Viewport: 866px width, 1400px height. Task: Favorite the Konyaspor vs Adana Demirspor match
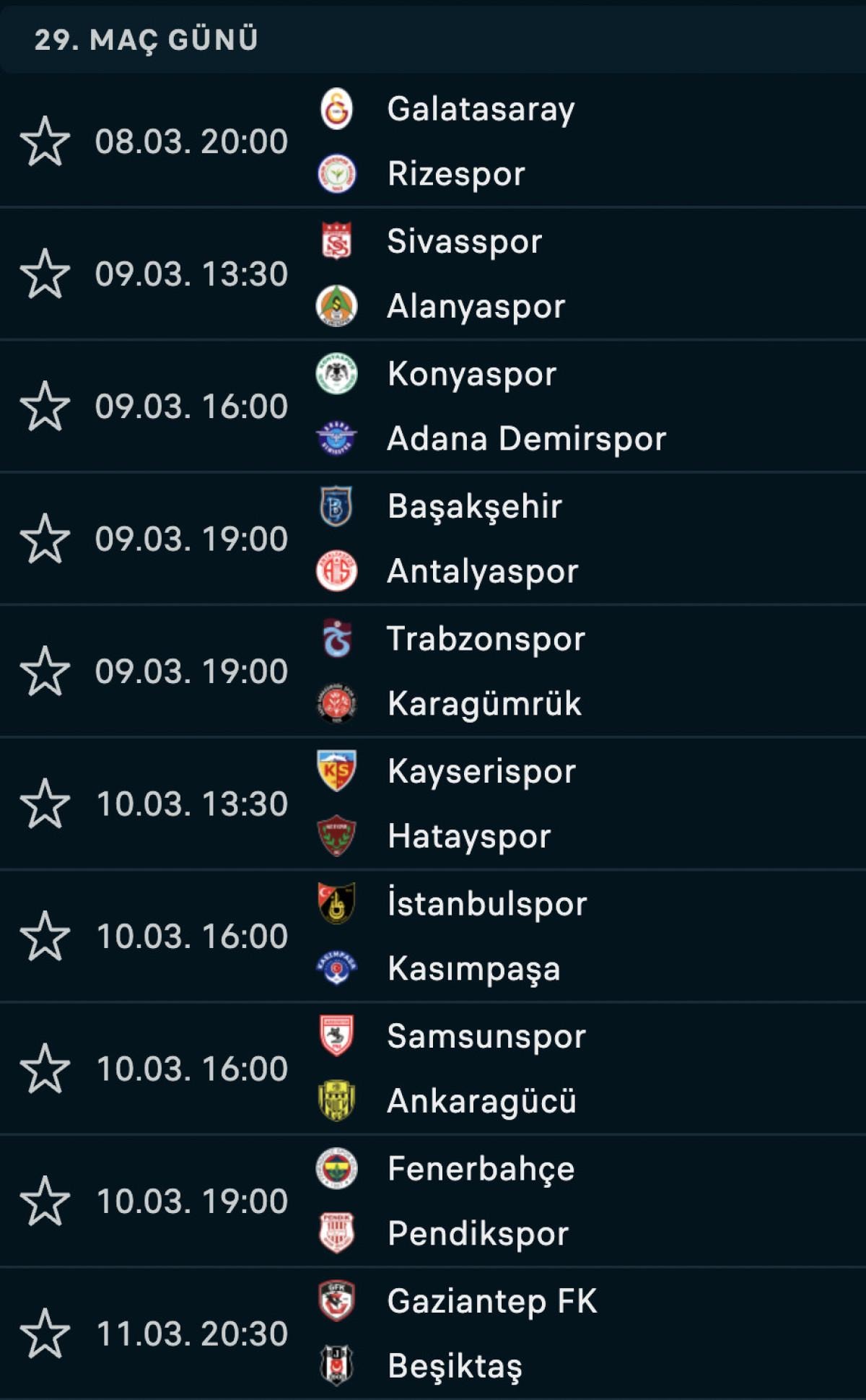click(x=45, y=406)
